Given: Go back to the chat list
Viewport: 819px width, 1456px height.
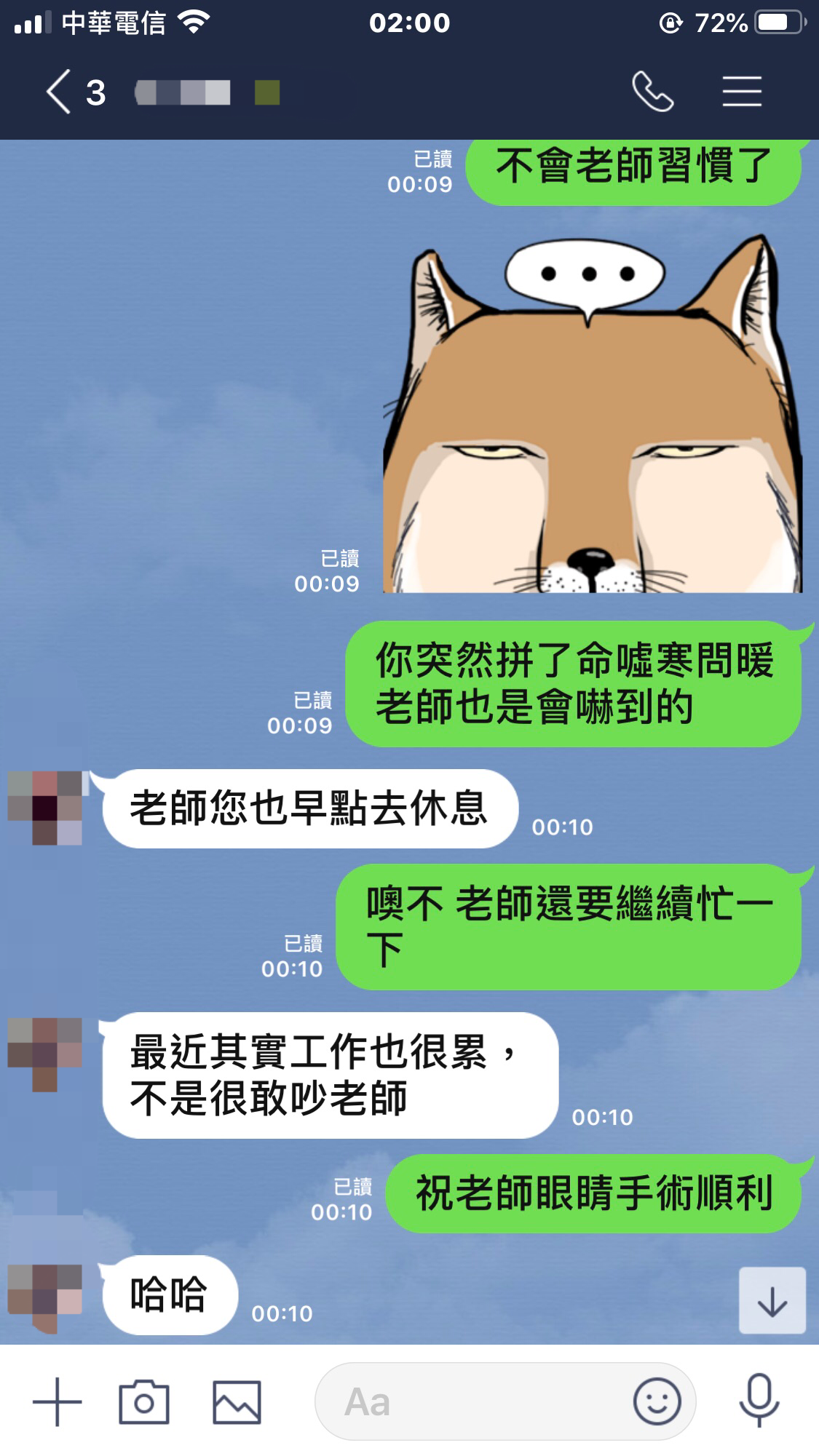Looking at the screenshot, I should pyautogui.click(x=60, y=92).
